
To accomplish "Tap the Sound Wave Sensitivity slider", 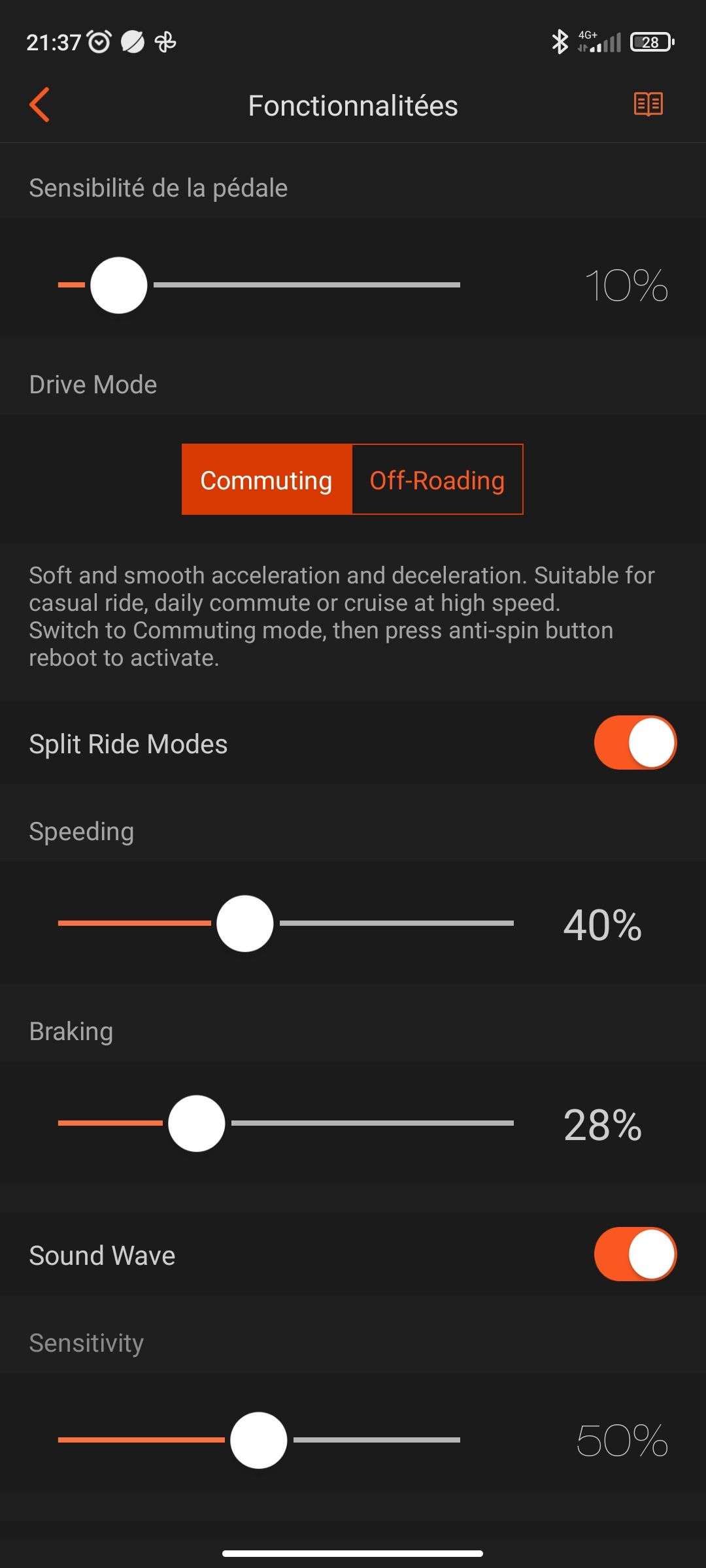I will click(x=259, y=1440).
